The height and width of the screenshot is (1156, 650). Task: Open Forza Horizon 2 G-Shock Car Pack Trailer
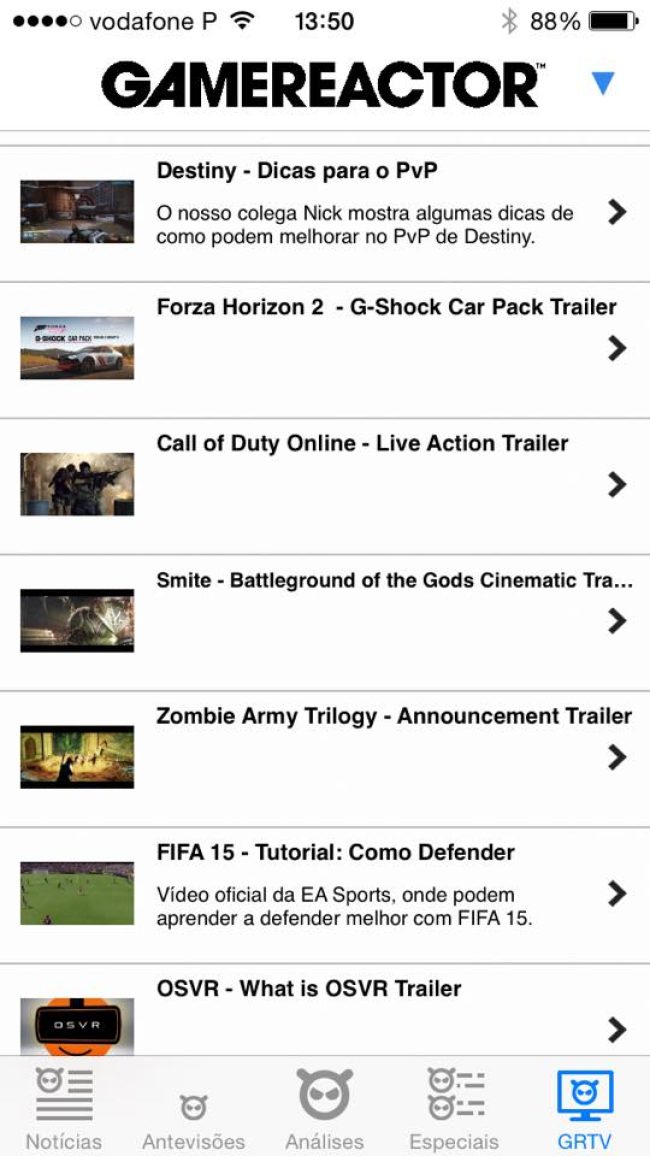[325, 349]
